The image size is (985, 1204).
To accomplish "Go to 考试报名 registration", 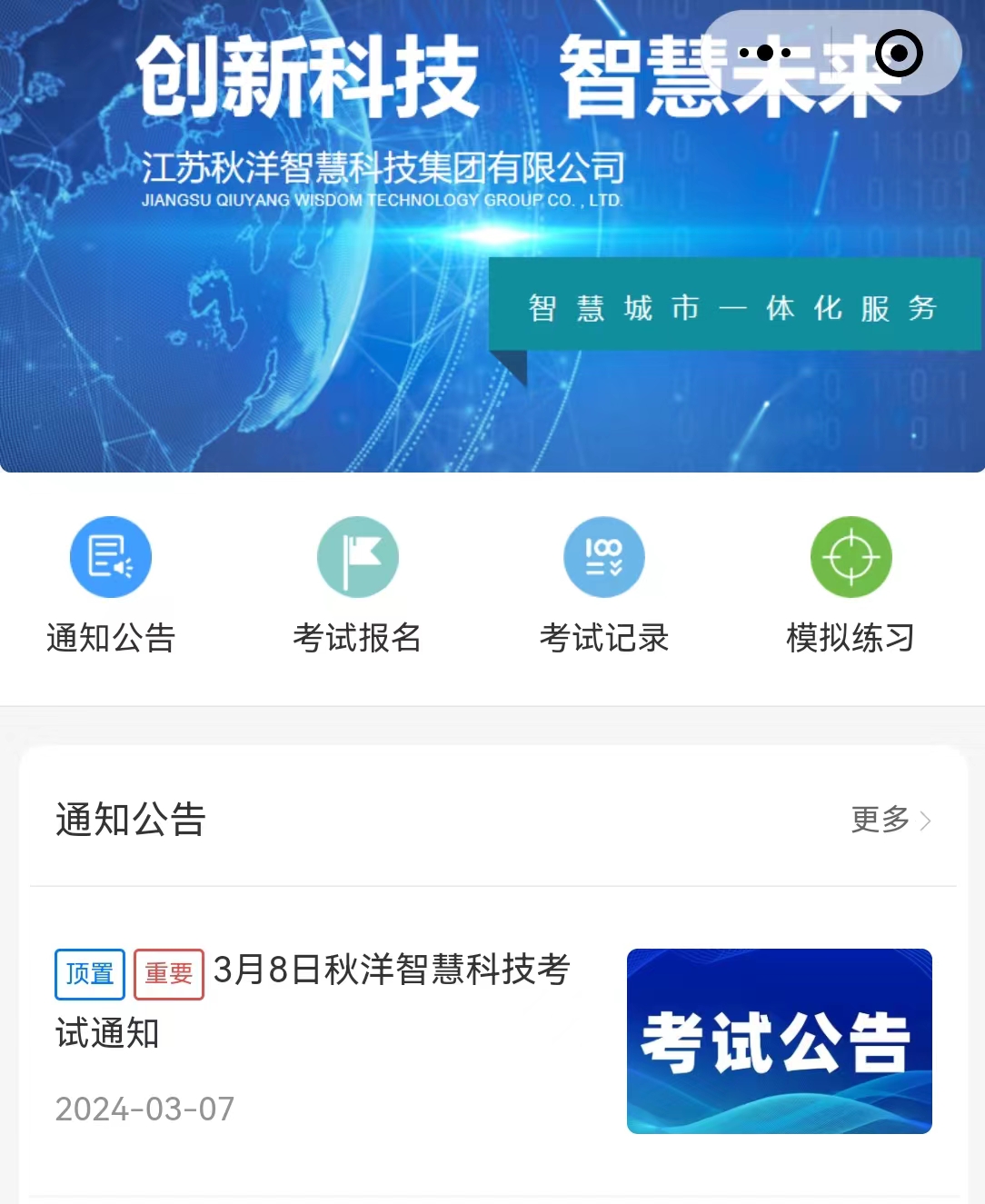I will pyautogui.click(x=357, y=557).
